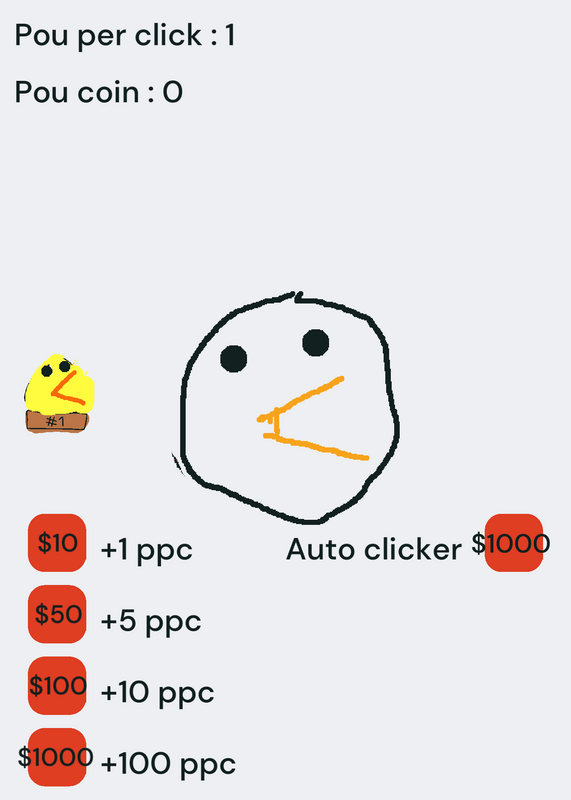Tap the small yellow #1 Pou
The width and height of the screenshot is (571, 800).
(x=59, y=393)
